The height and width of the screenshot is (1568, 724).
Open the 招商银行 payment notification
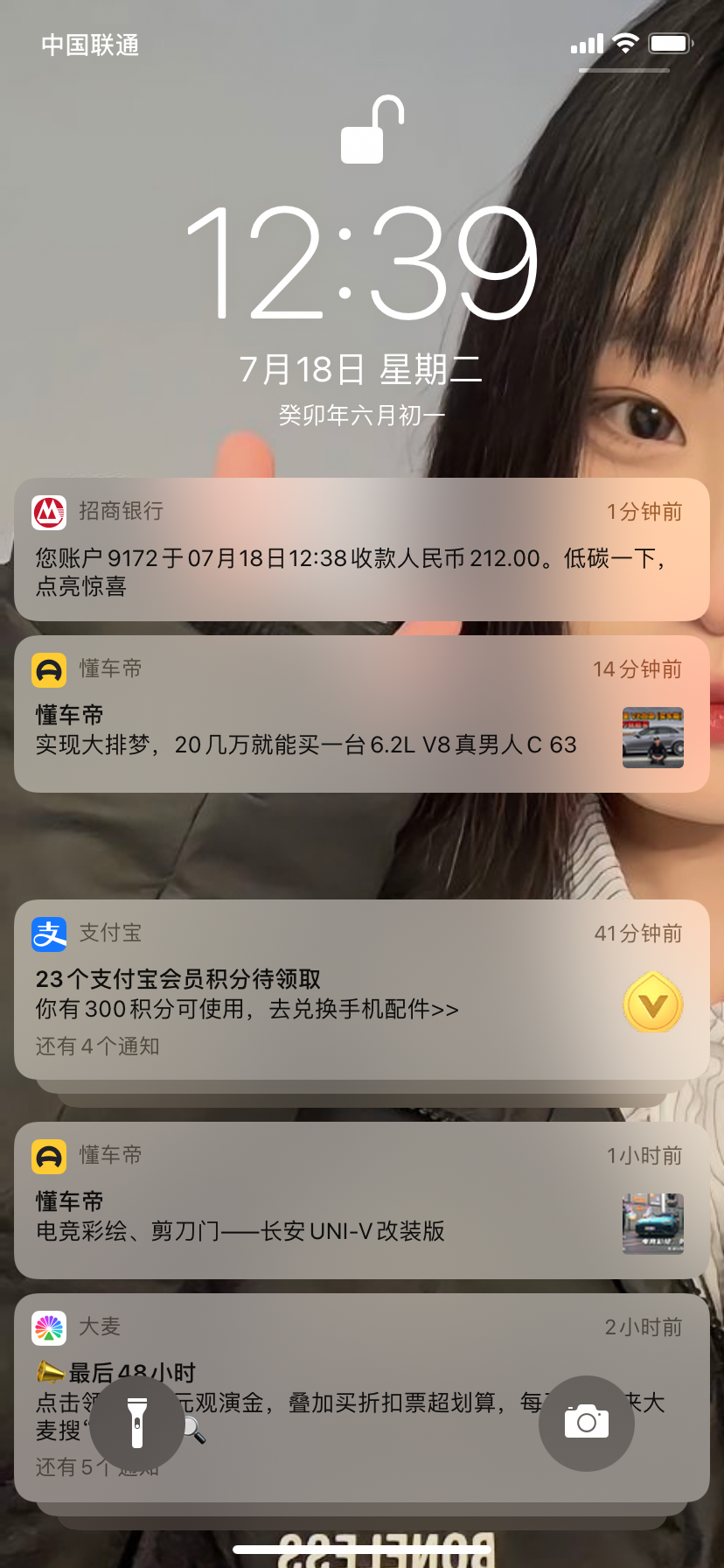click(x=361, y=549)
